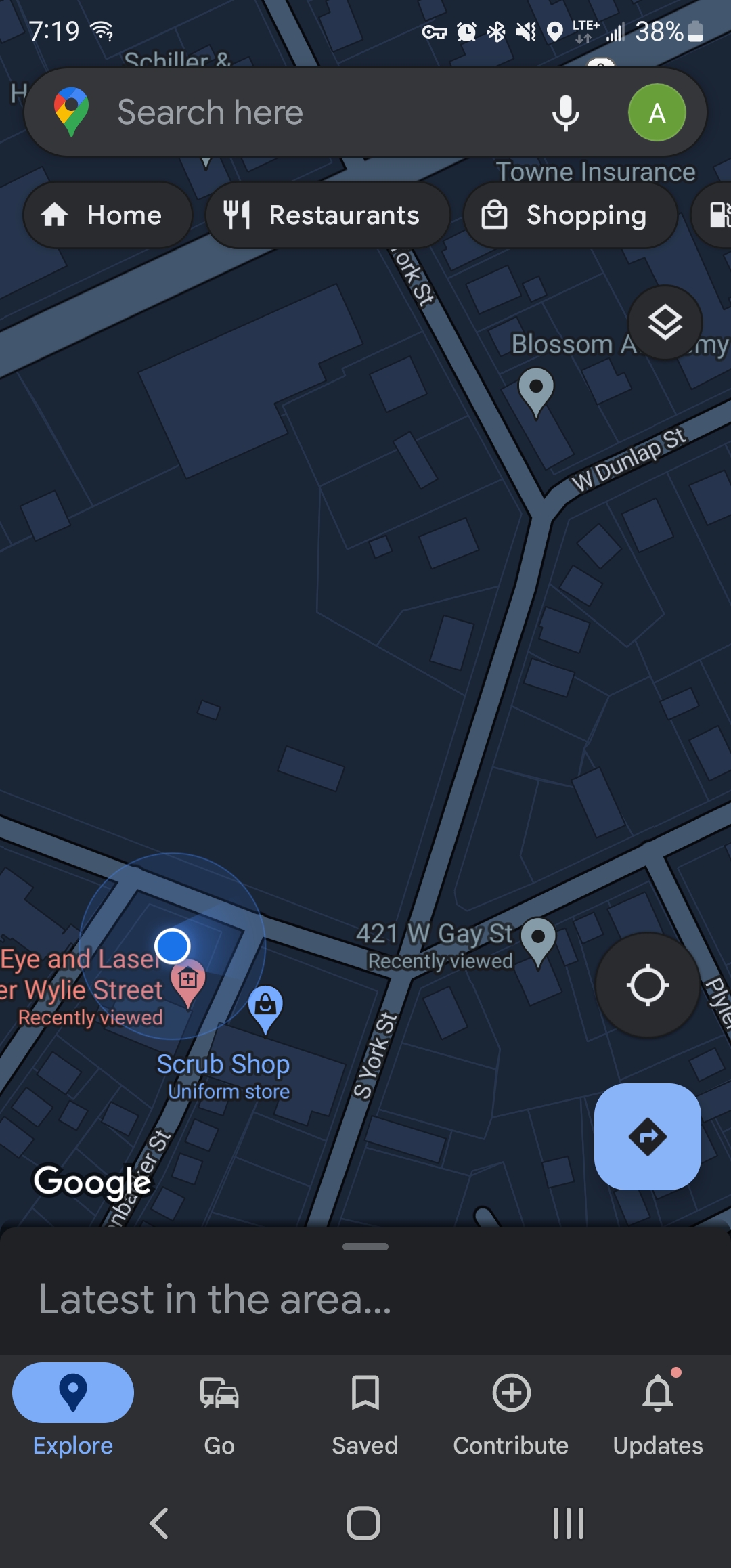Expand the Latest in the area panel
Image resolution: width=731 pixels, height=1568 pixels.
click(365, 1290)
